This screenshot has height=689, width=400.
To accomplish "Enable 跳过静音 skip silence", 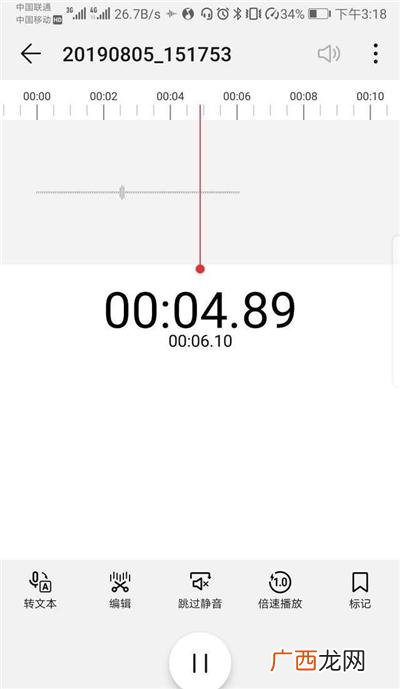I will tap(200, 590).
